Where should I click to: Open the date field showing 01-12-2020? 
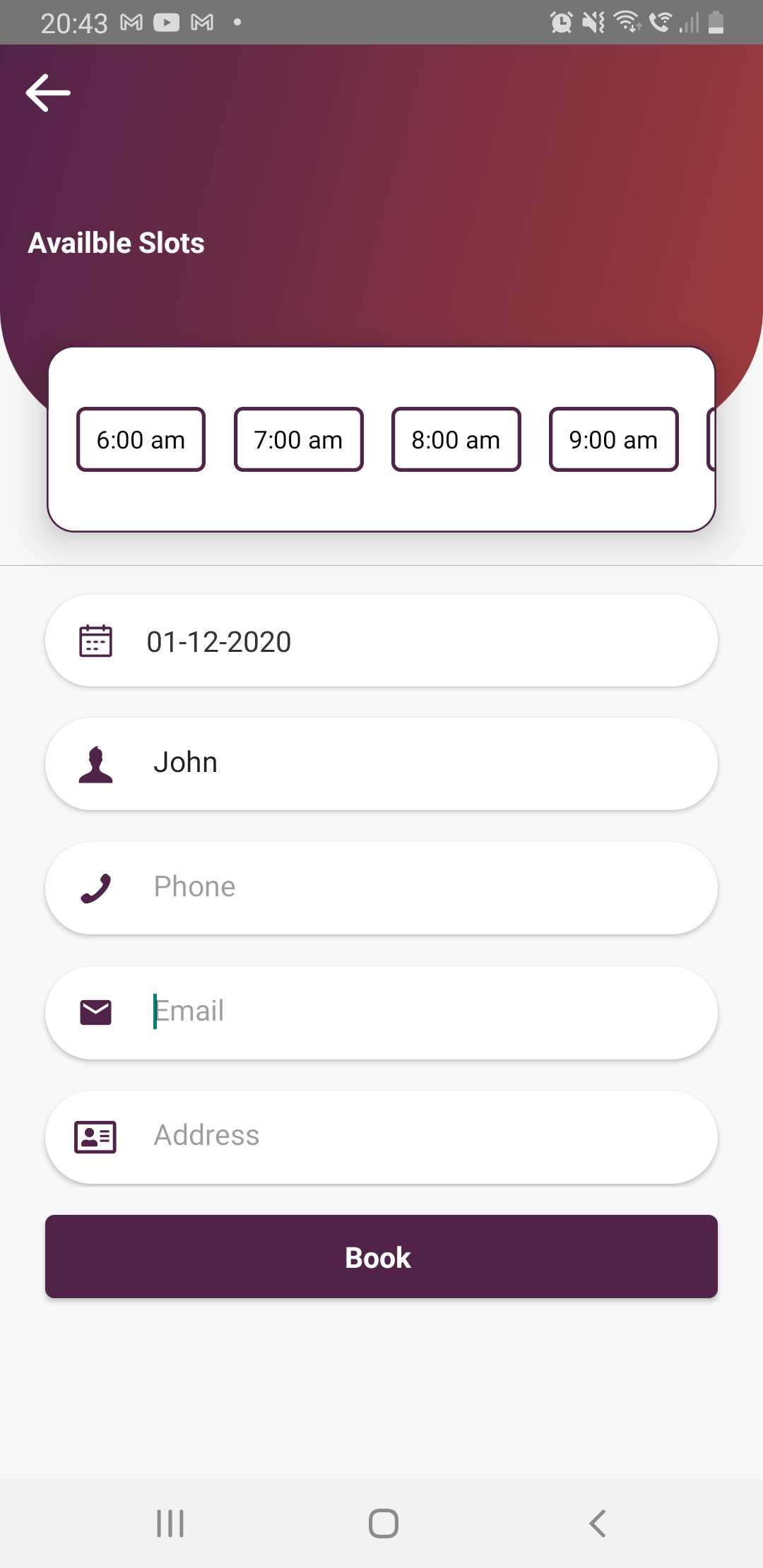[381, 641]
